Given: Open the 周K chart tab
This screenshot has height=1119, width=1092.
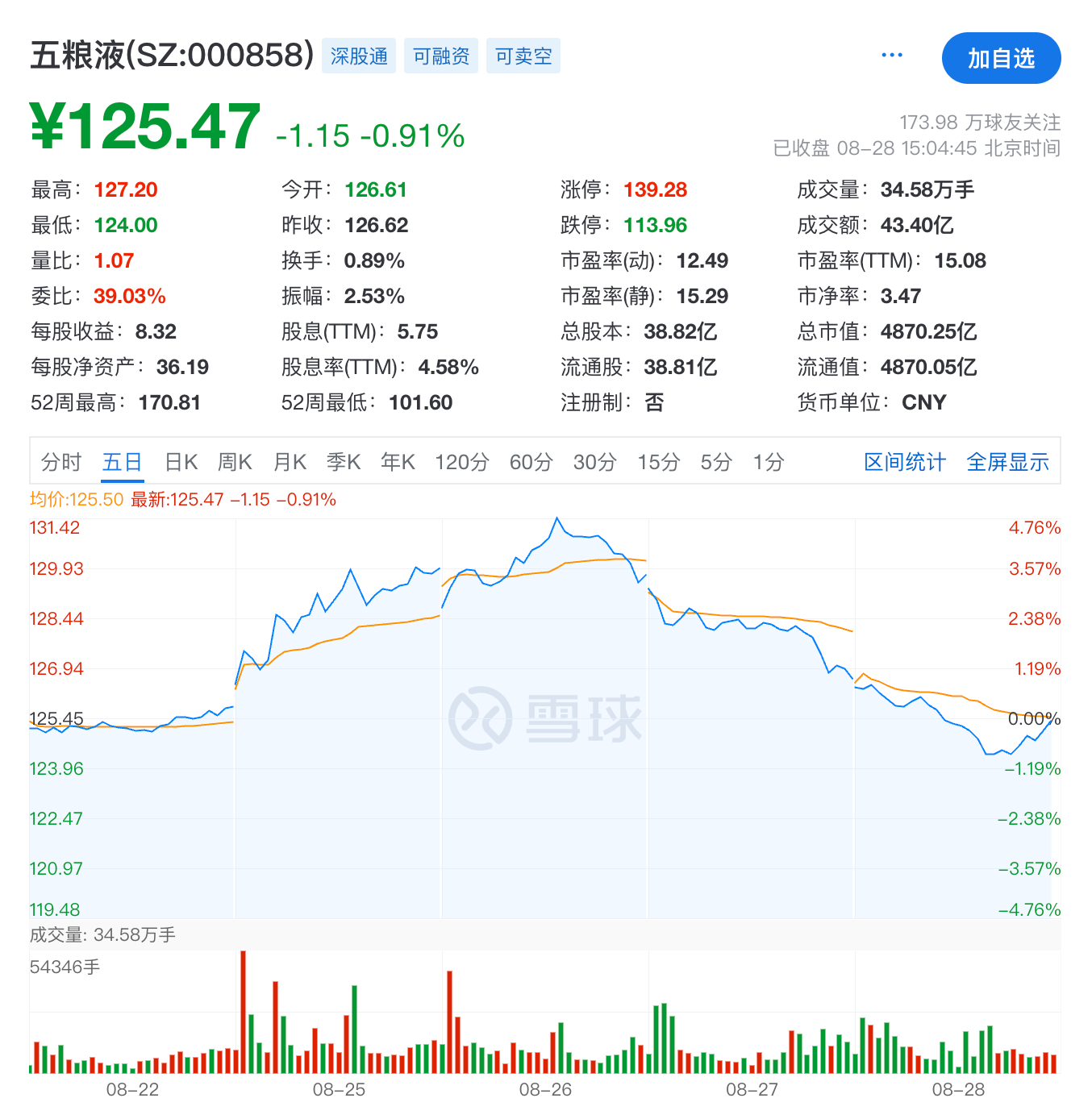Looking at the screenshot, I should click(235, 462).
